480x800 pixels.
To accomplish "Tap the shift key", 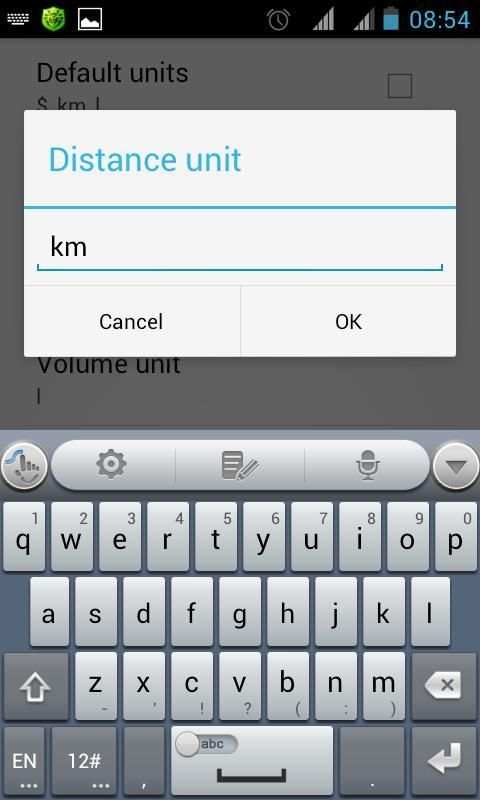I will point(35,685).
